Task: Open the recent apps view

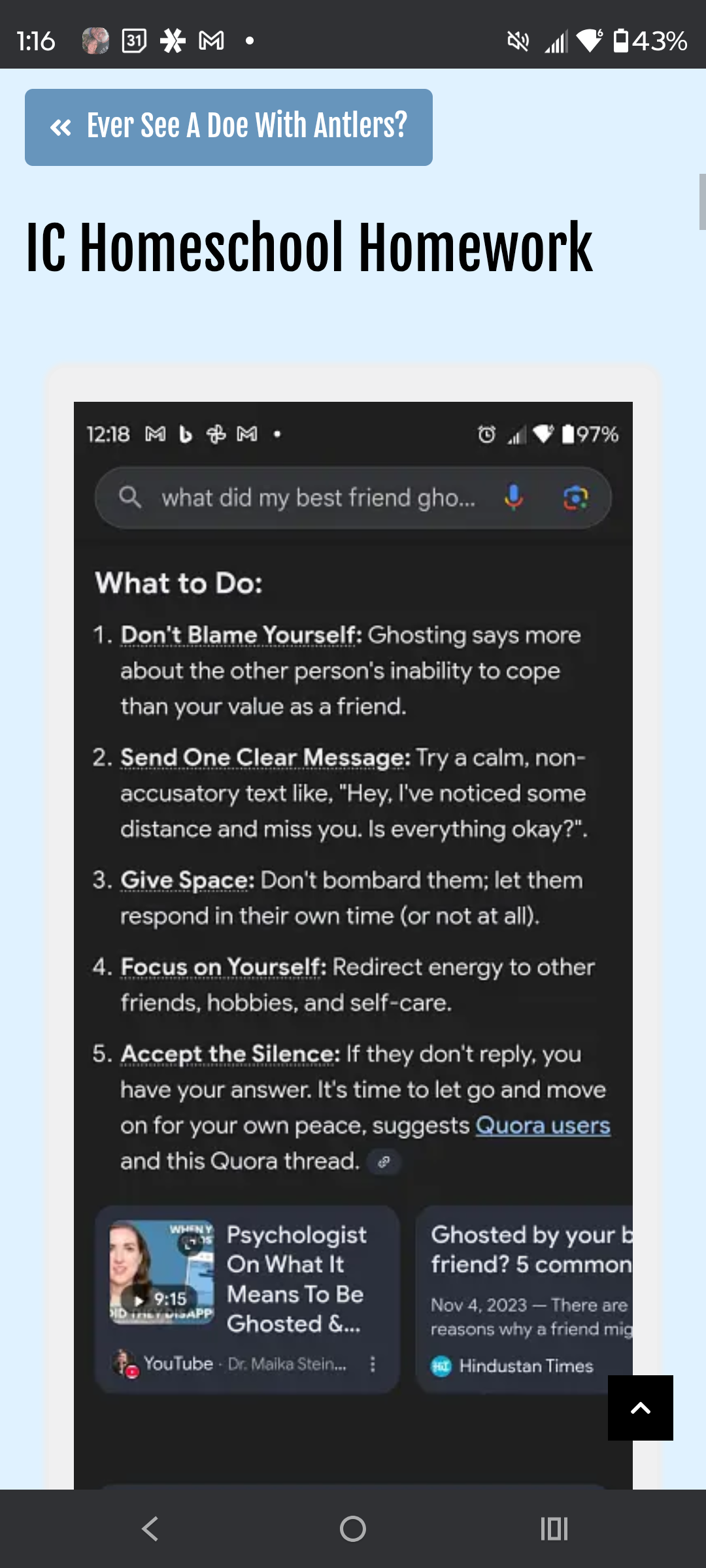Action: (554, 1529)
